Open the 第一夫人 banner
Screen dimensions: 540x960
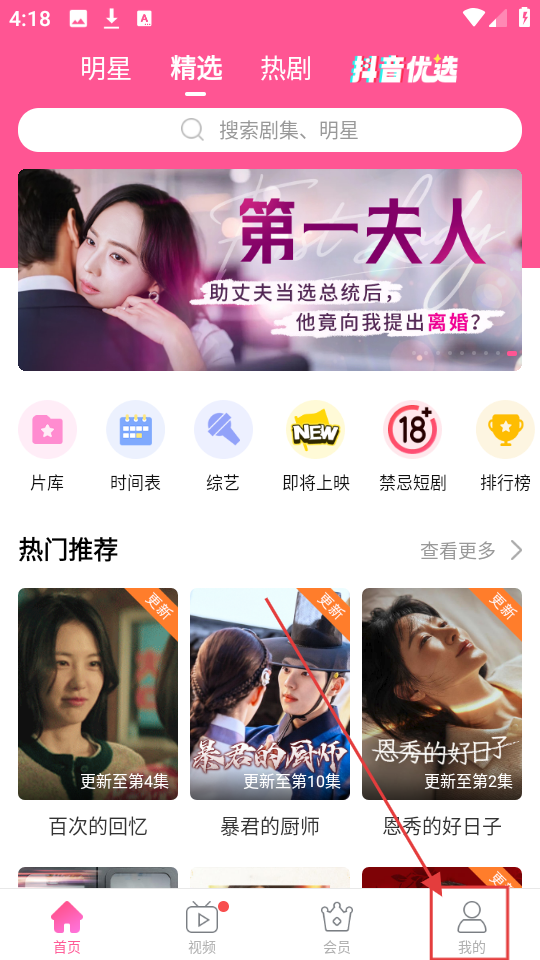tap(270, 270)
